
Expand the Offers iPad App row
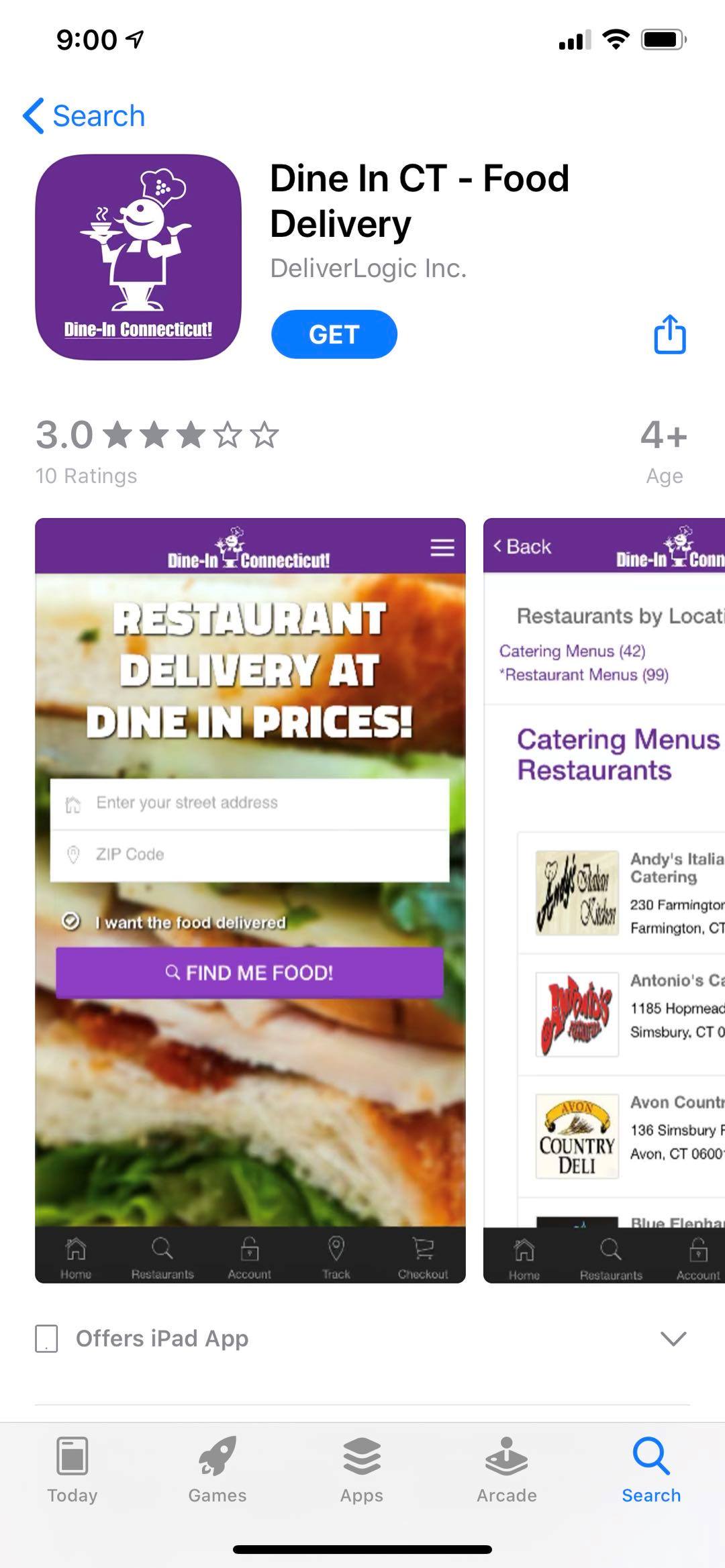tap(673, 1338)
